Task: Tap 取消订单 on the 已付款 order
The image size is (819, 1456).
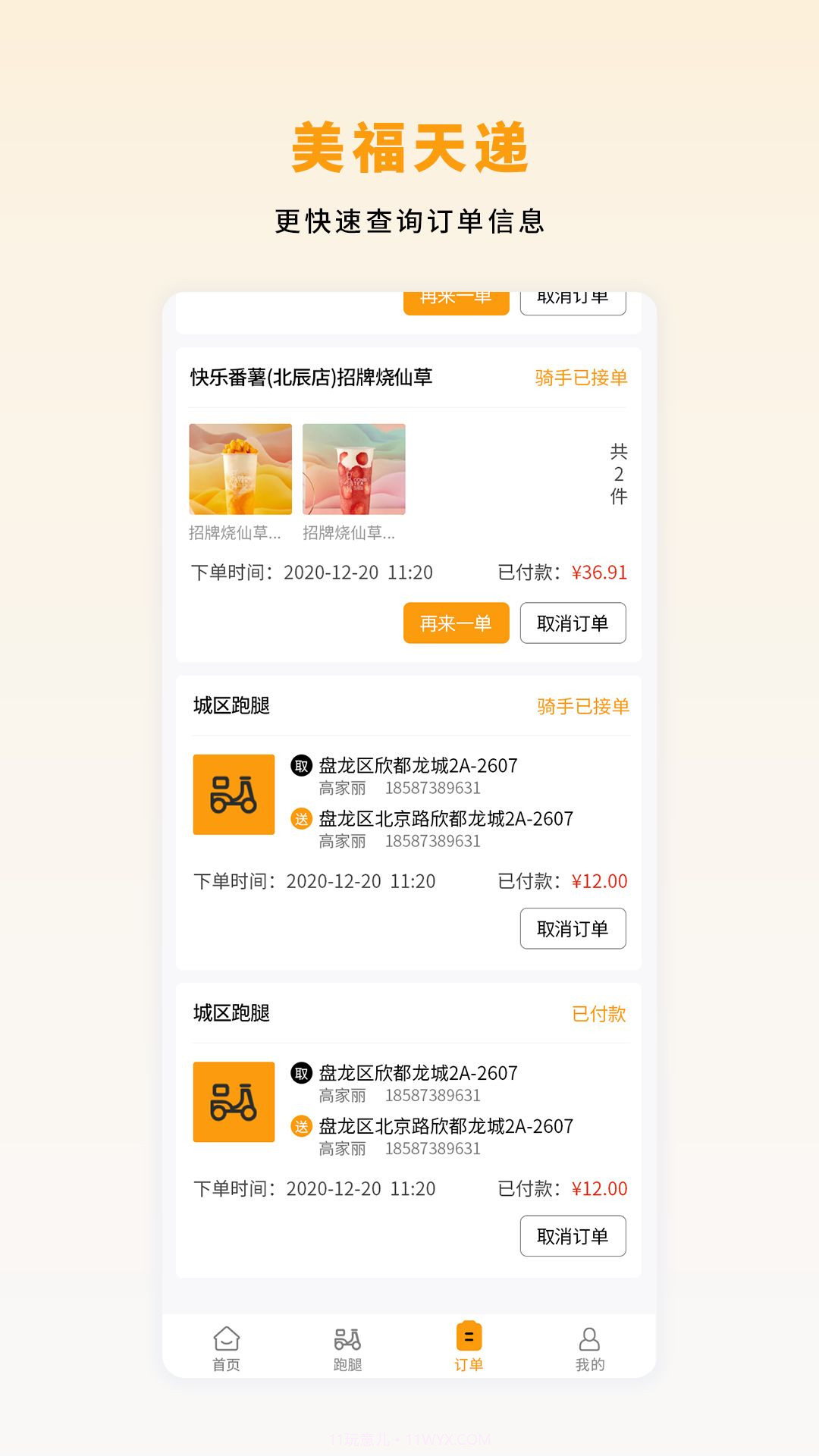Action: (x=573, y=1236)
